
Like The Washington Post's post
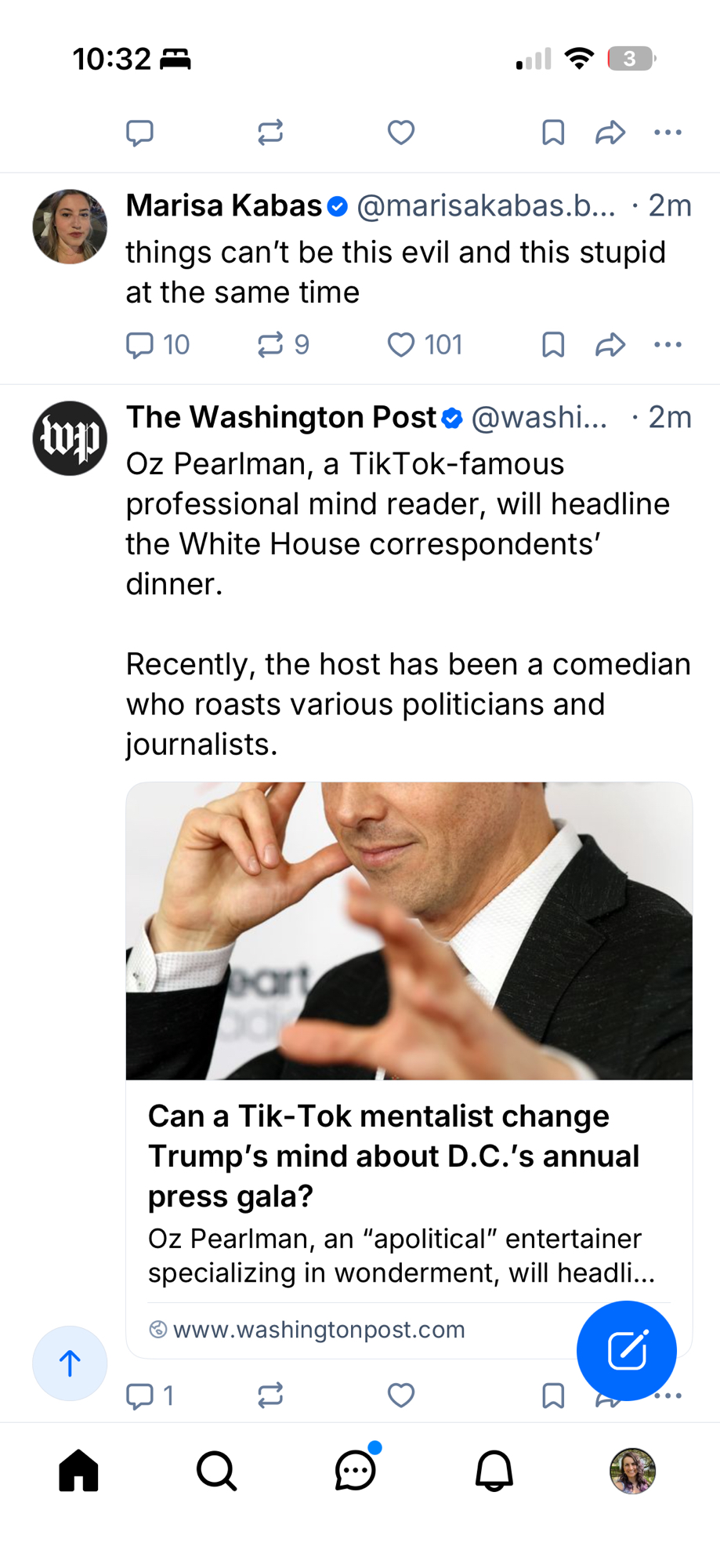401,1396
